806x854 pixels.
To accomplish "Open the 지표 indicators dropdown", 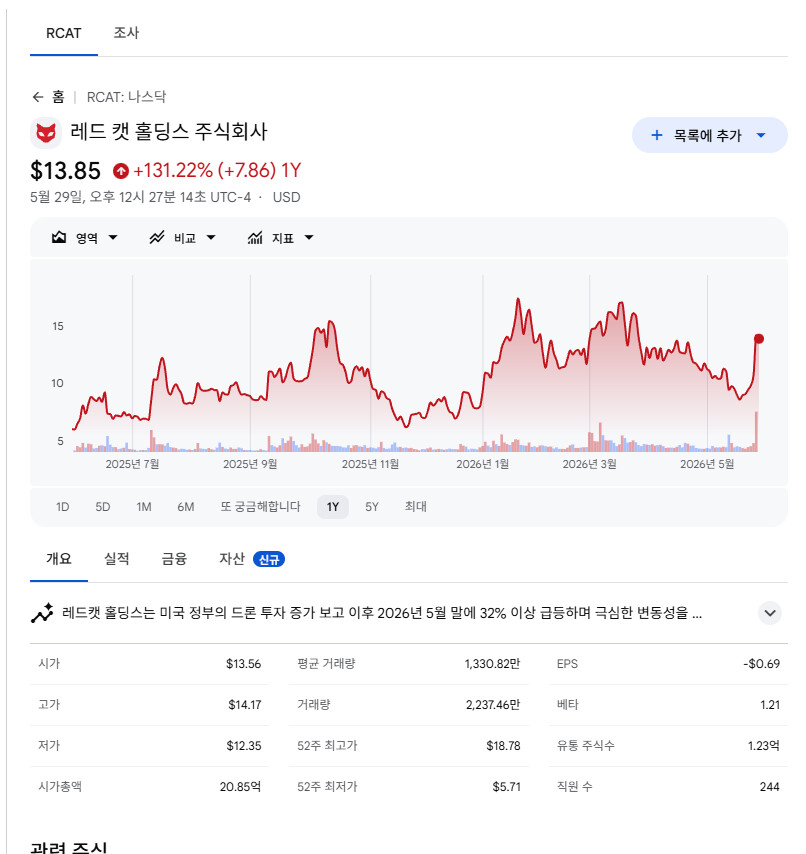I will 280,238.
